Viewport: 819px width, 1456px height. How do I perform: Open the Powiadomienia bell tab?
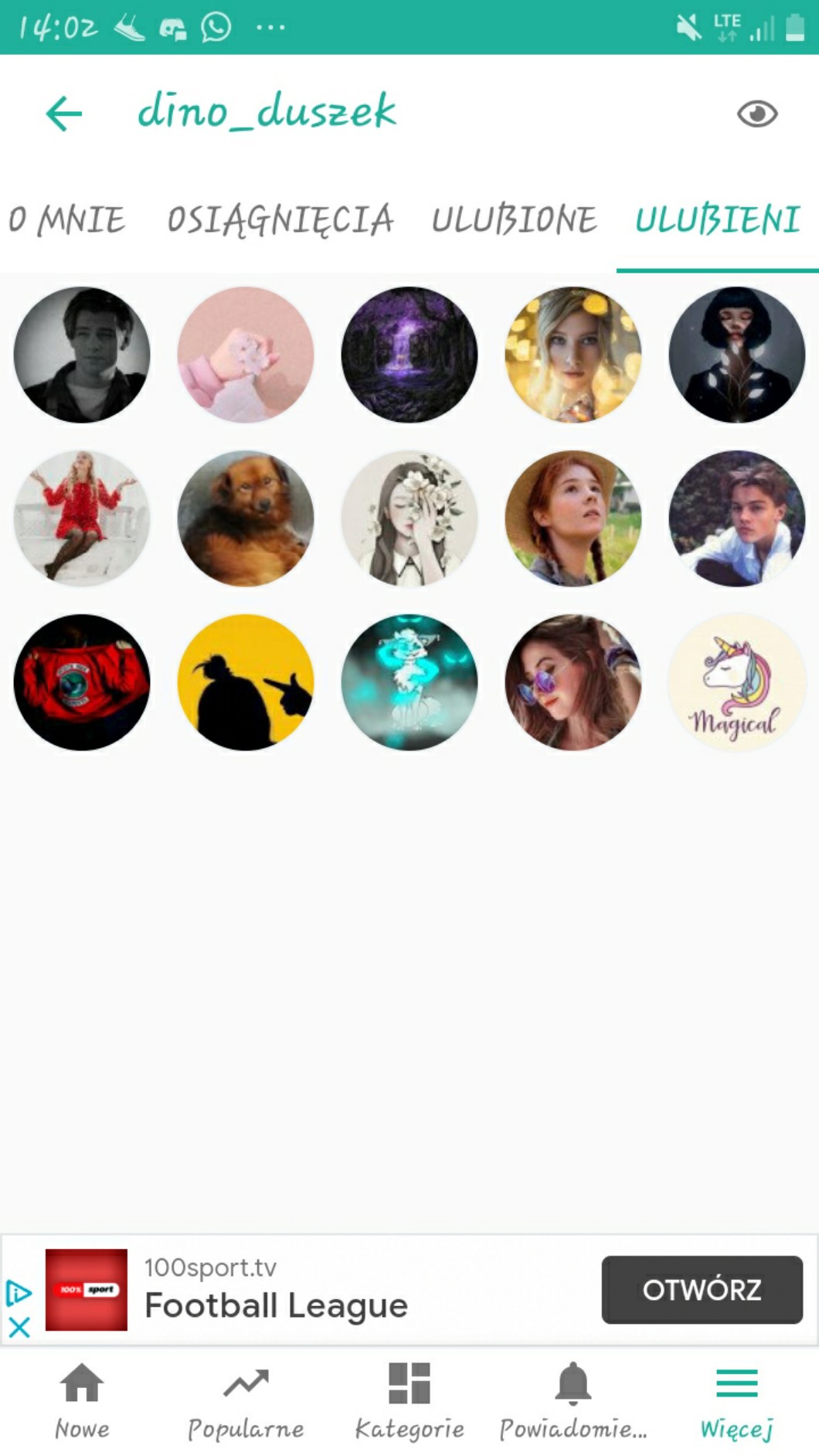click(573, 1400)
